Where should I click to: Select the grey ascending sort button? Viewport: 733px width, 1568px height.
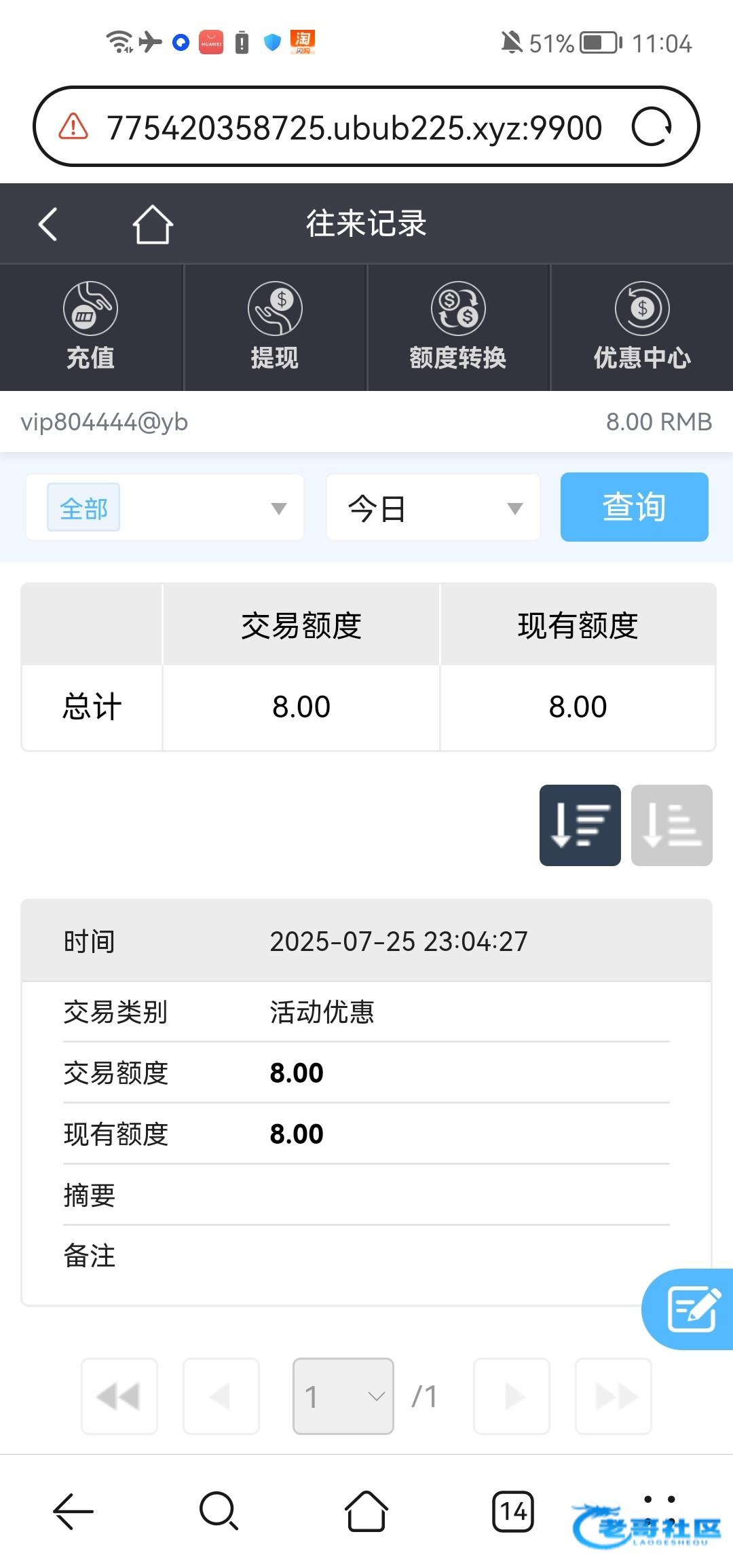point(672,825)
